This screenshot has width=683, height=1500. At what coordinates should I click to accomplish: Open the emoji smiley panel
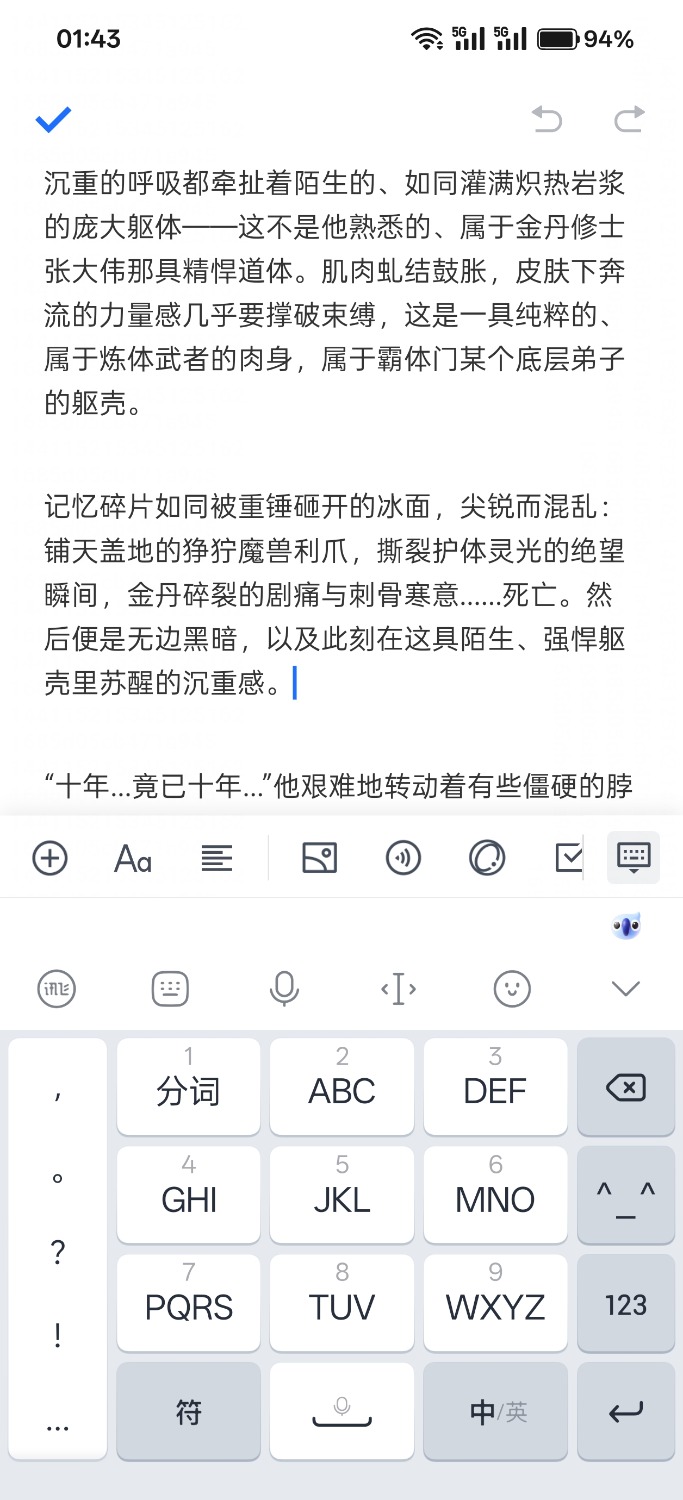[x=512, y=989]
